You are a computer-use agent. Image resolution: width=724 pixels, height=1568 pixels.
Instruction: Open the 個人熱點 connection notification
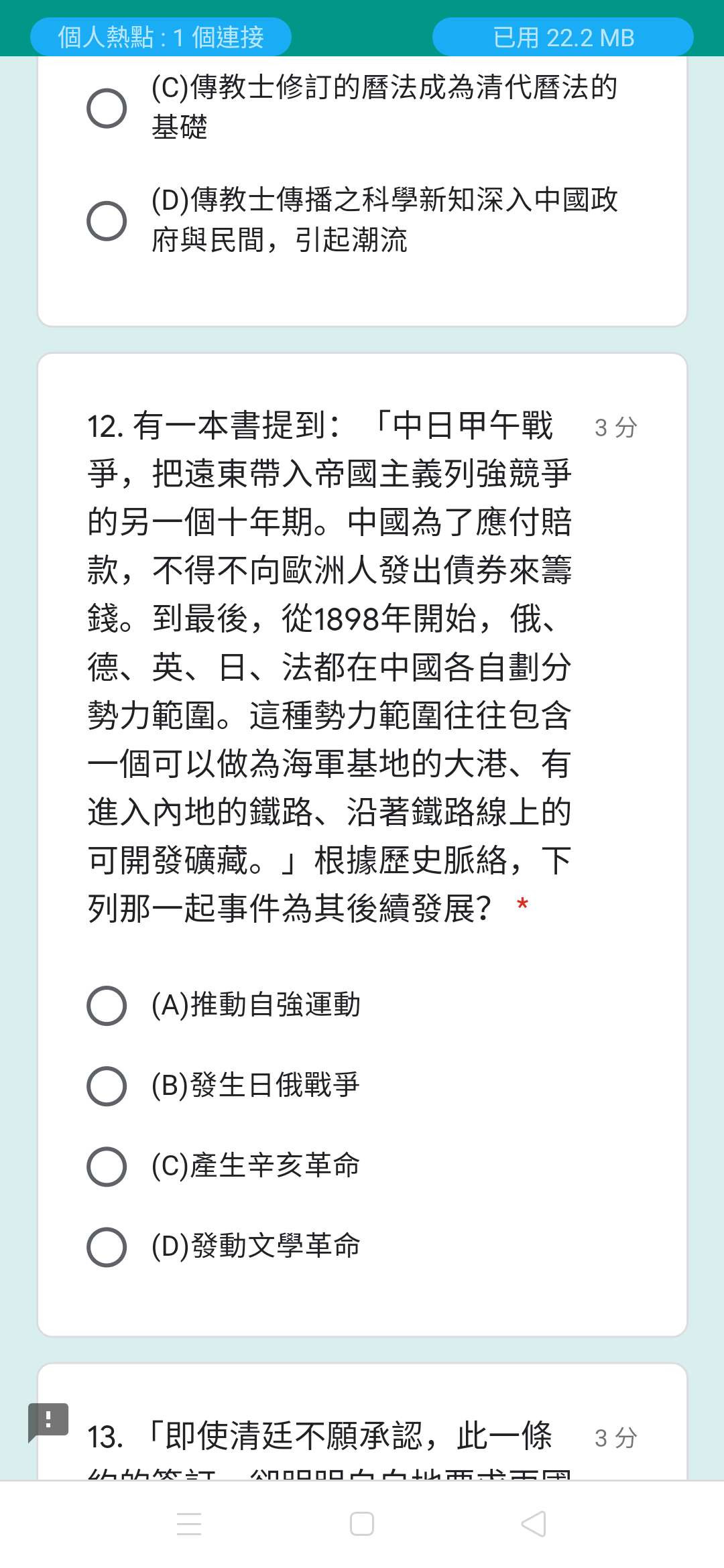161,37
